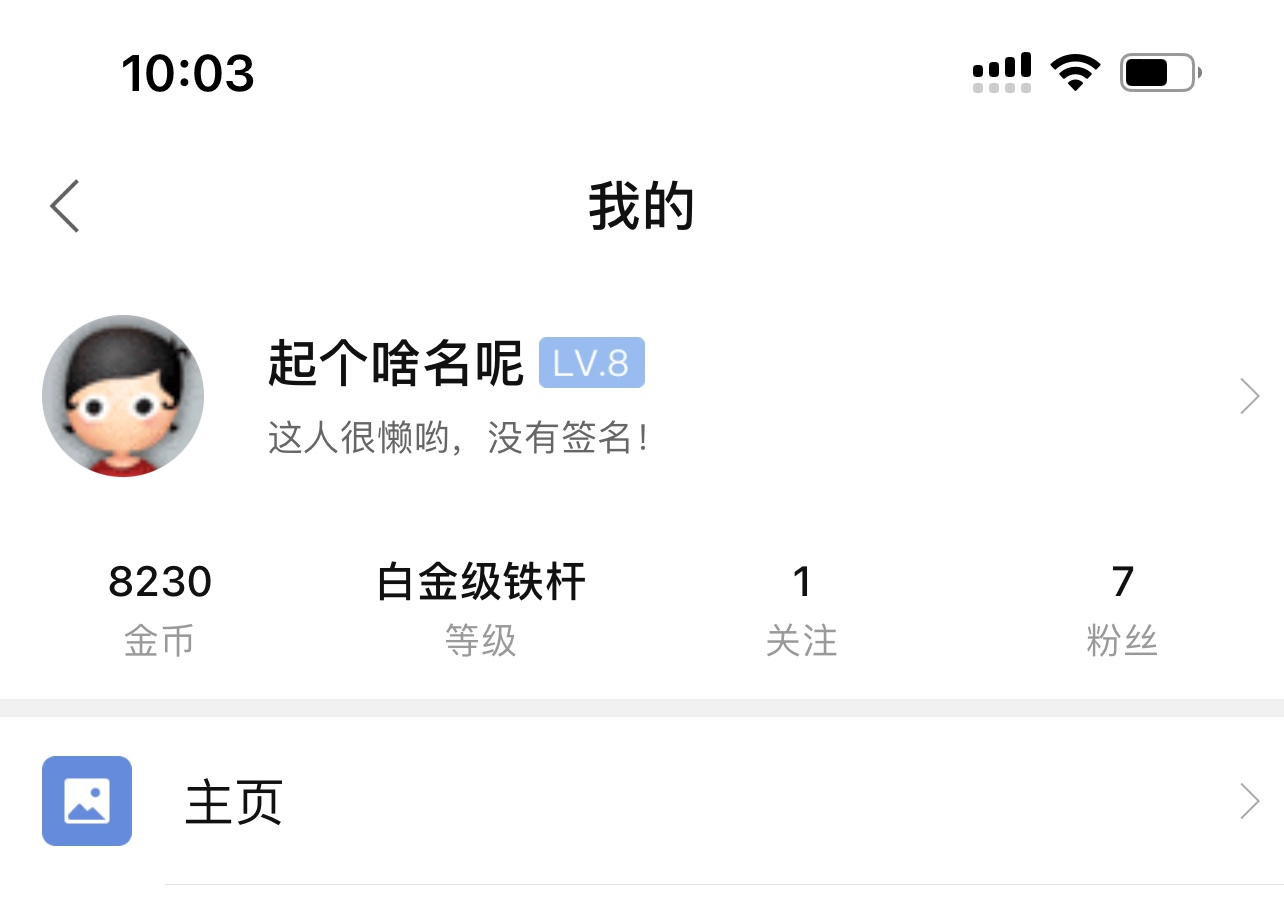This screenshot has height=917, width=1284.
Task: View the 8230 金币 coin balance
Action: [x=160, y=608]
